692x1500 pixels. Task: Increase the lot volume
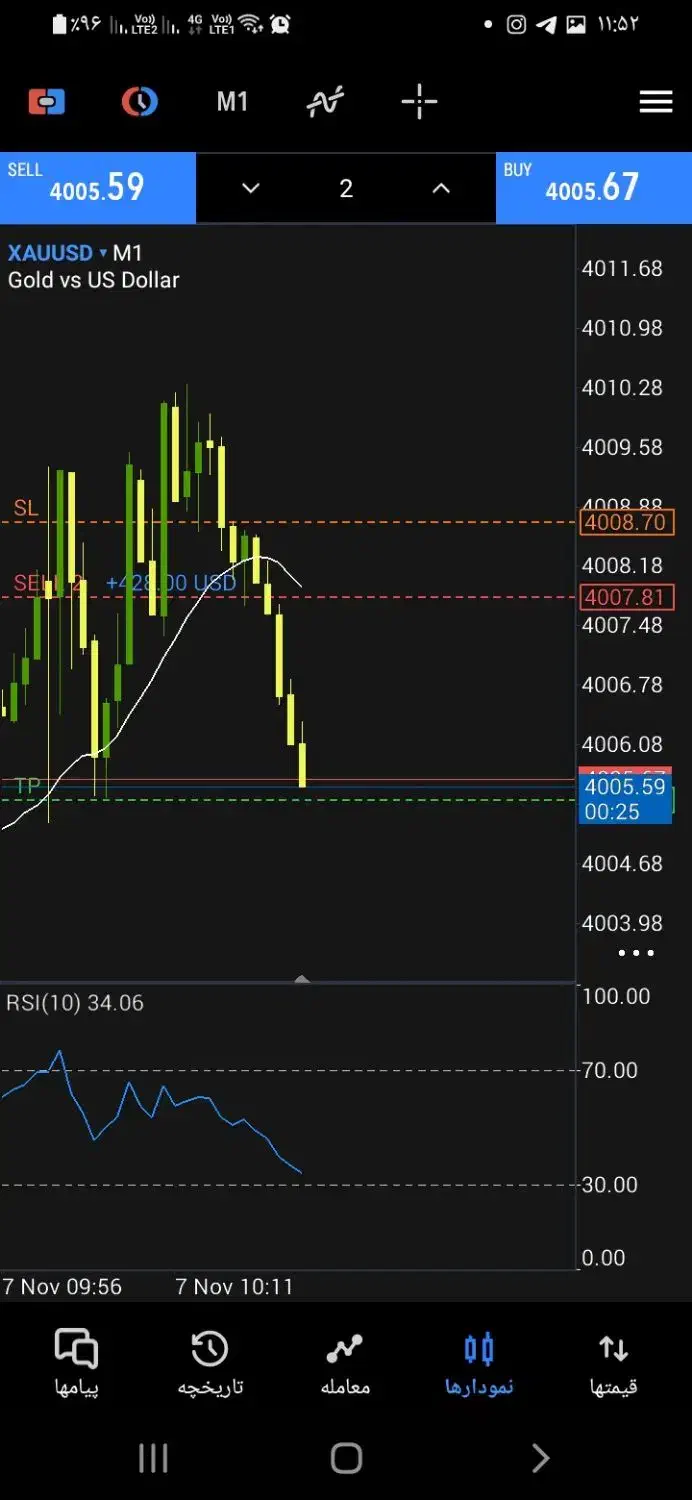coord(441,189)
